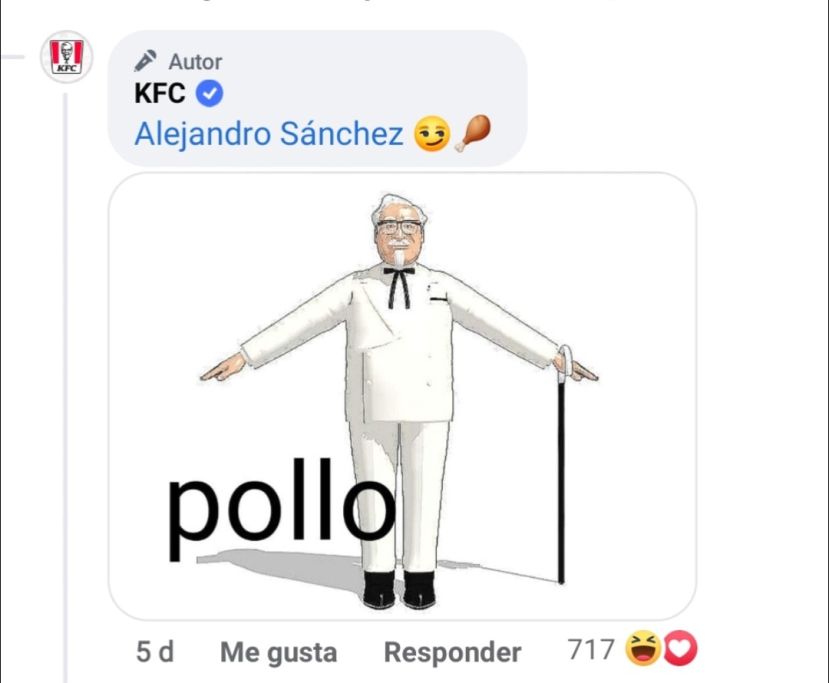Open the pollo image in the comment
Screen dimensions: 829x683
[x=402, y=396]
